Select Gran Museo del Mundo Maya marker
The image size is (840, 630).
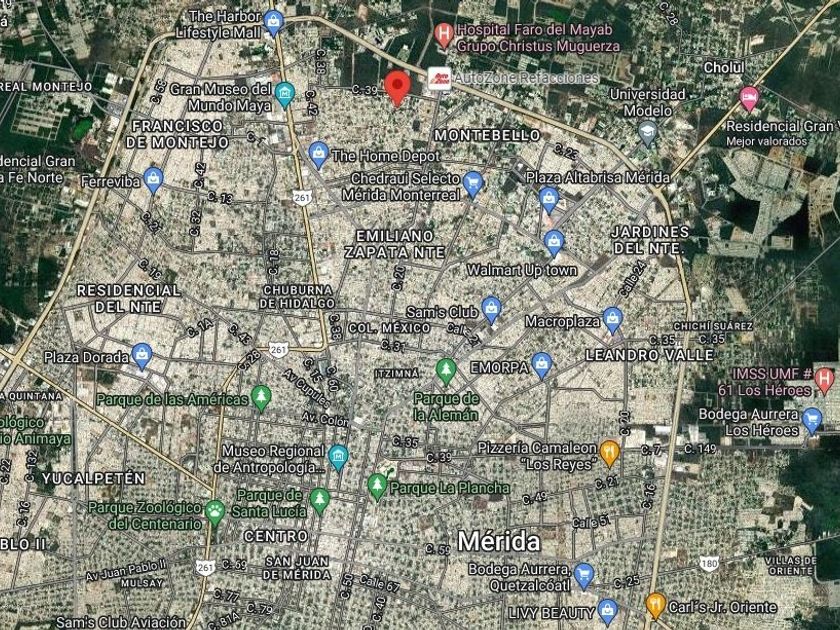pyautogui.click(x=284, y=95)
